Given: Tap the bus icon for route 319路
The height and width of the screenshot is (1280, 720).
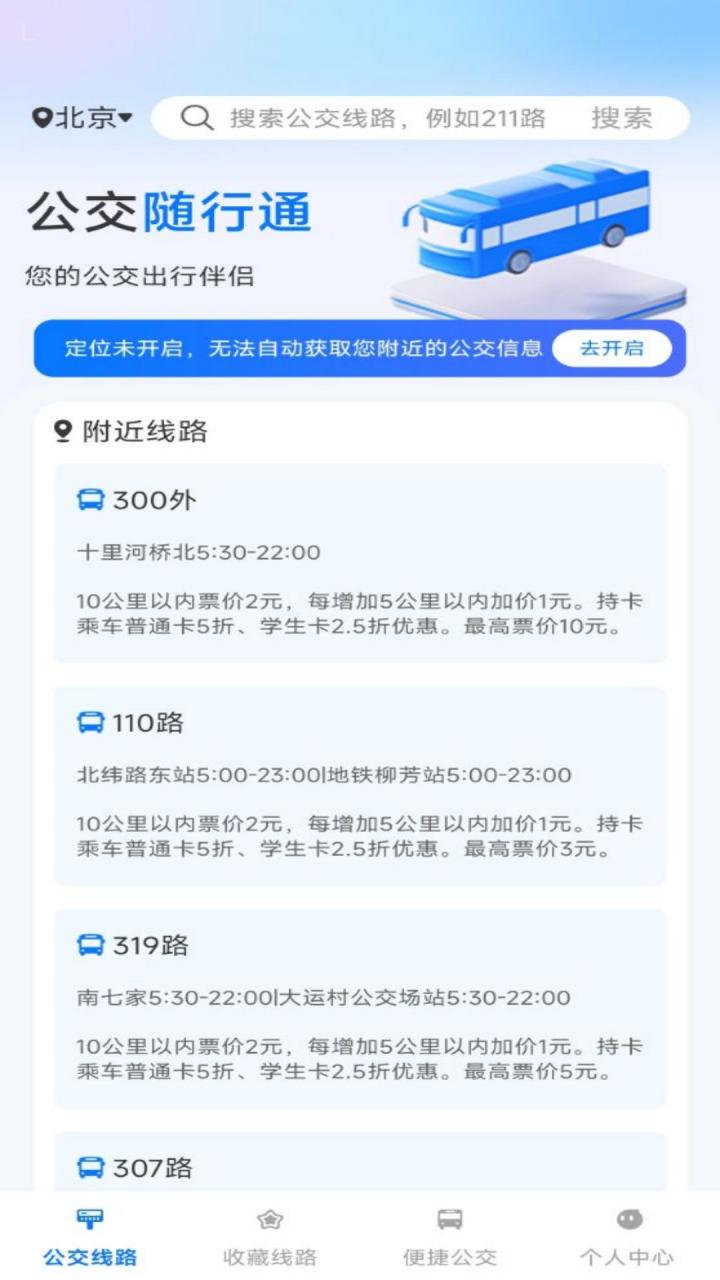Looking at the screenshot, I should click(91, 944).
